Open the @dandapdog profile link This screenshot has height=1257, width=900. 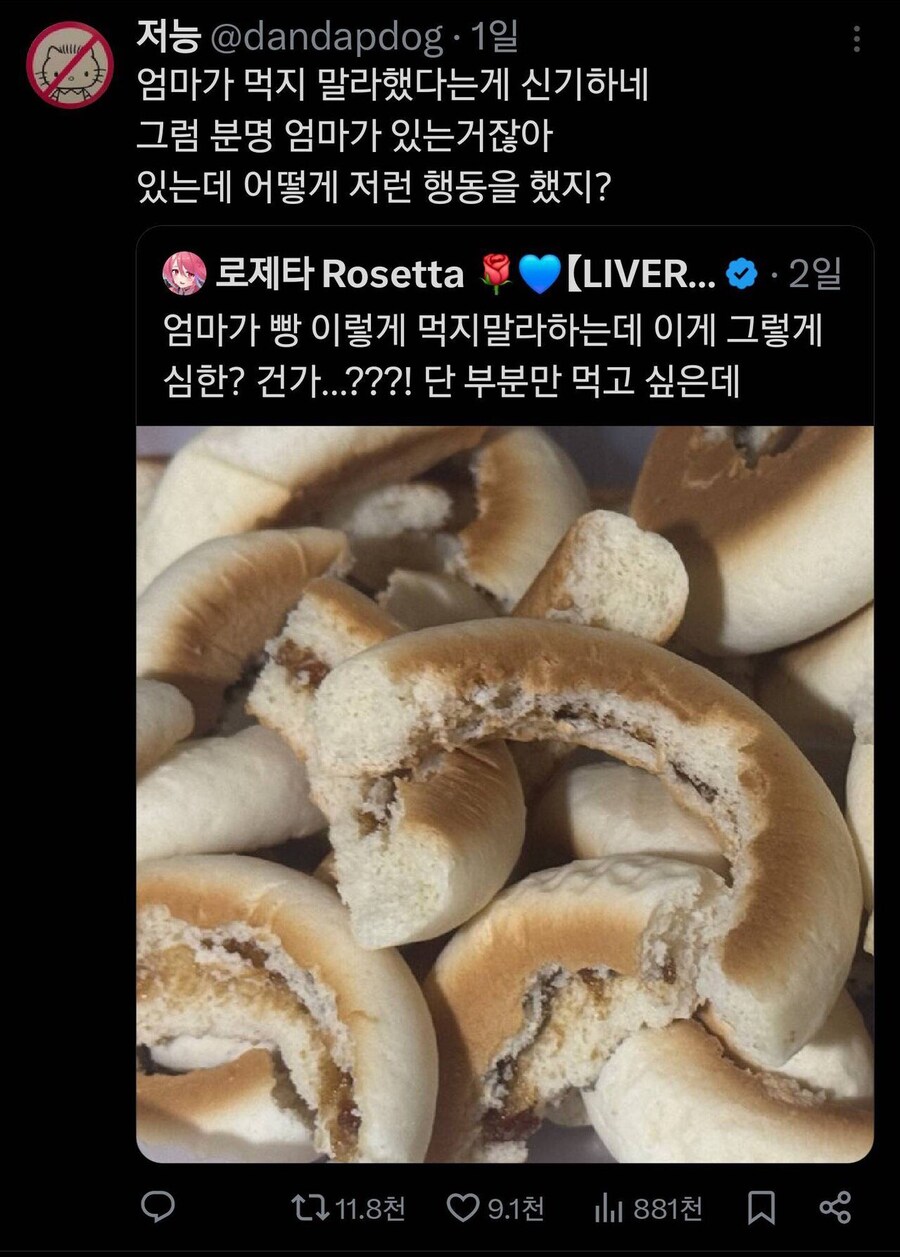[324, 39]
